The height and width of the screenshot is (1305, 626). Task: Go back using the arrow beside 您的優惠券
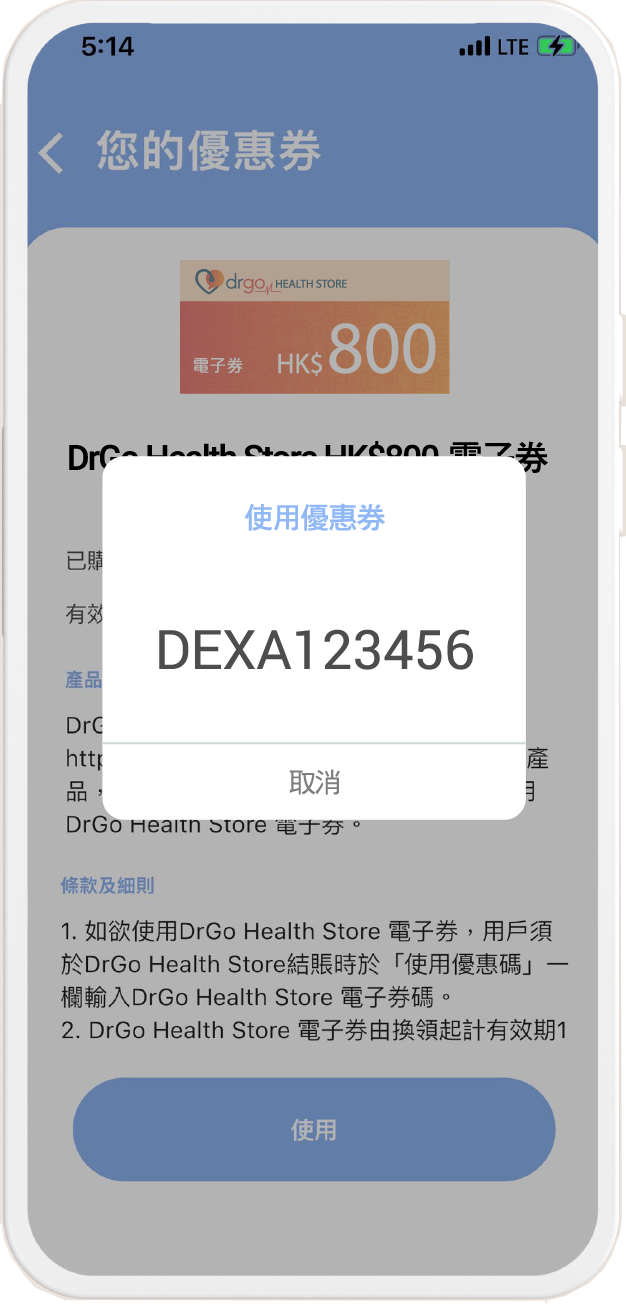[x=51, y=153]
